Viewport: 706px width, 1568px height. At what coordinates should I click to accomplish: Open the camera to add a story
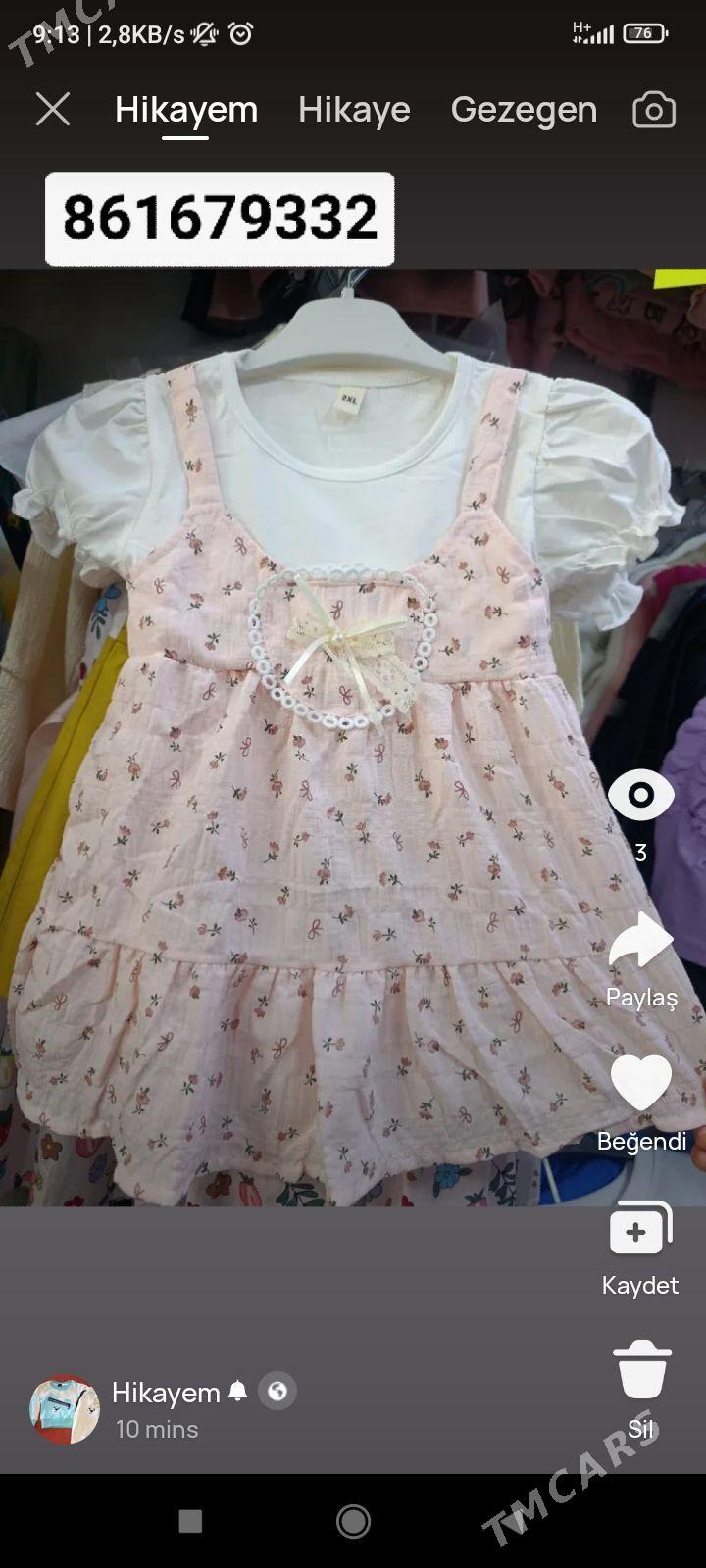654,110
